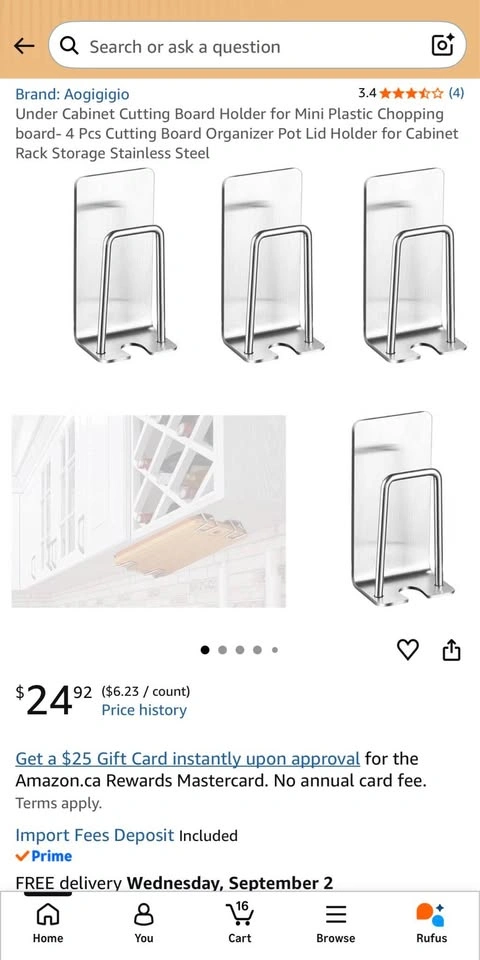Screen dimensions: 480x960
Task: Add item to wish list with heart
Action: pyautogui.click(x=408, y=650)
